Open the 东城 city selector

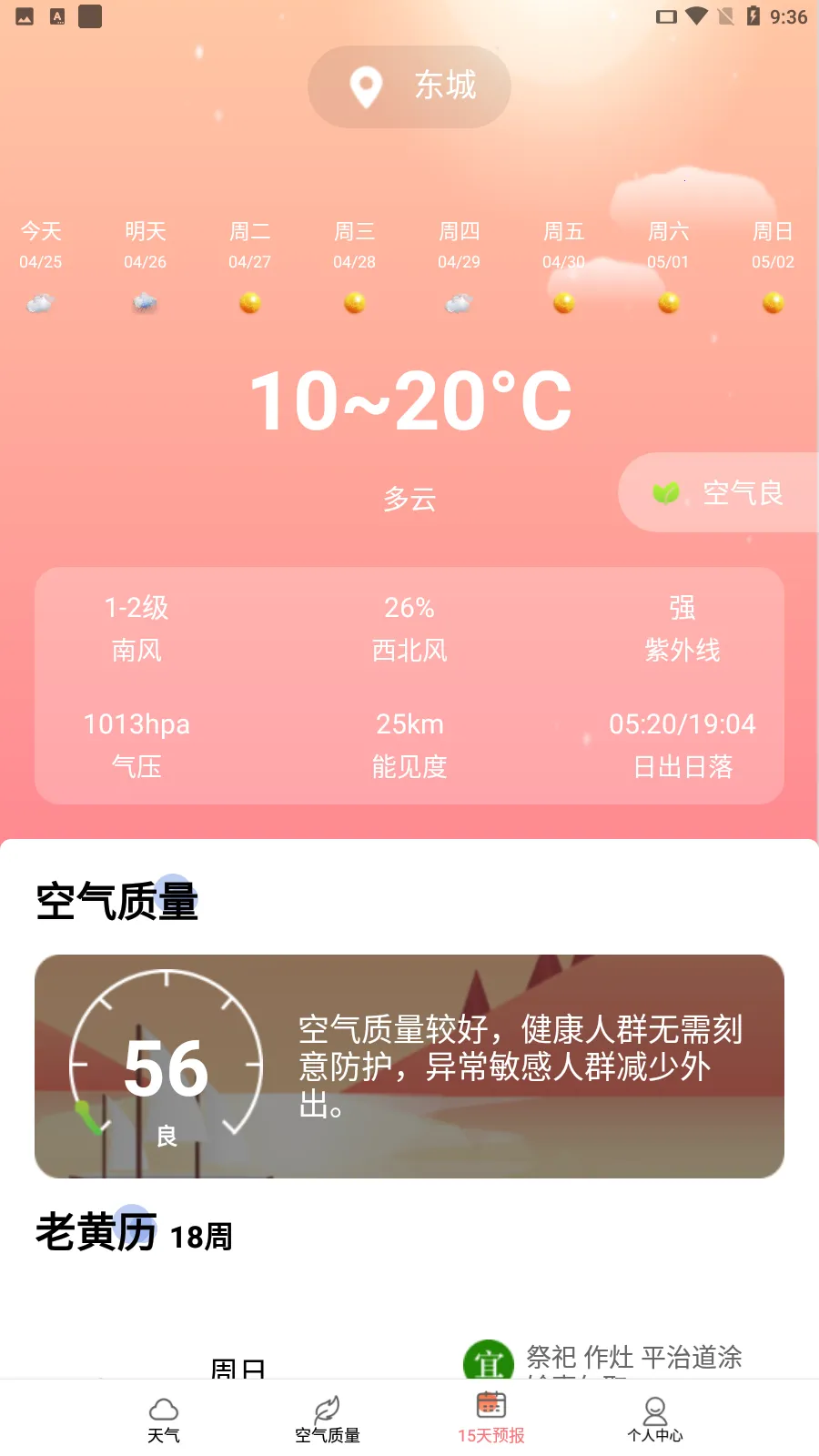tap(409, 86)
